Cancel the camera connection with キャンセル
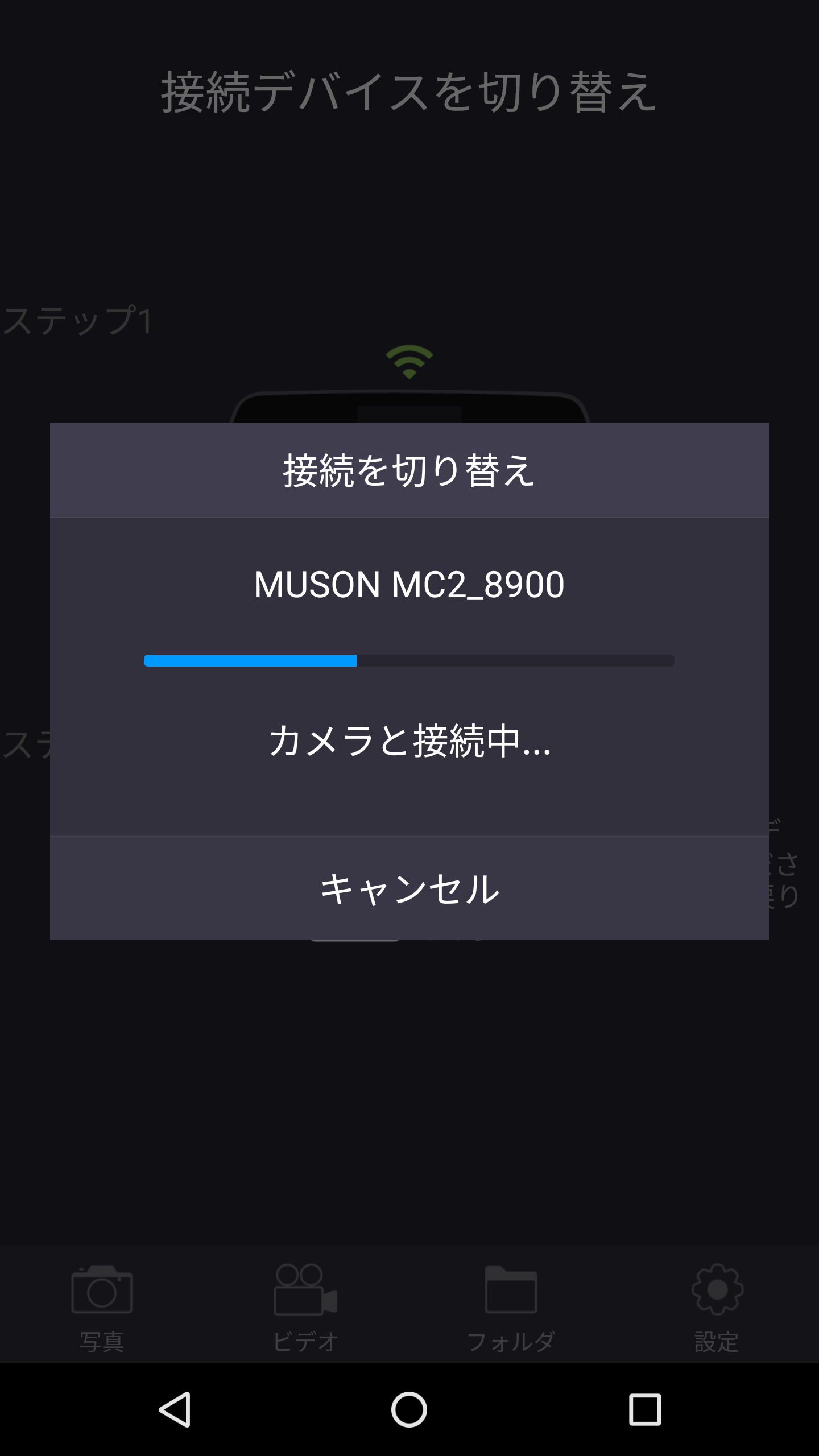 coord(409,888)
